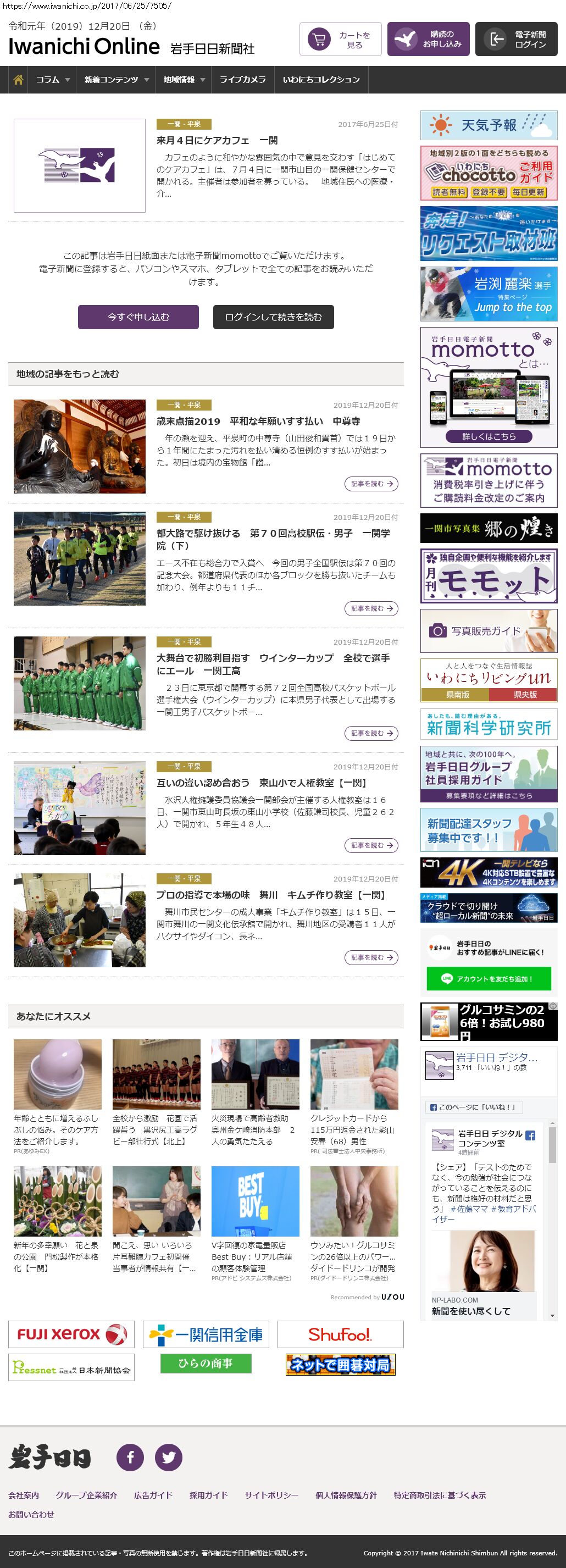The height and width of the screenshot is (1568, 566).
Task: Open the home icon in navigation bar
Action: coord(18,80)
